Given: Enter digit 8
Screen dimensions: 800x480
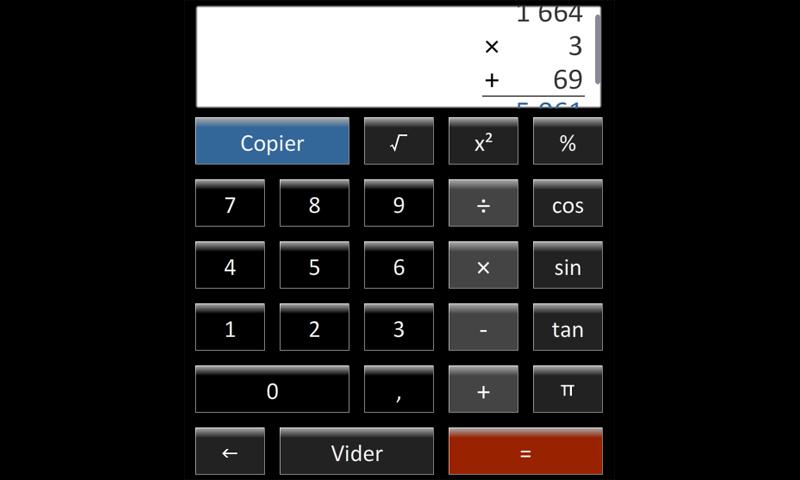Looking at the screenshot, I should pos(314,204).
